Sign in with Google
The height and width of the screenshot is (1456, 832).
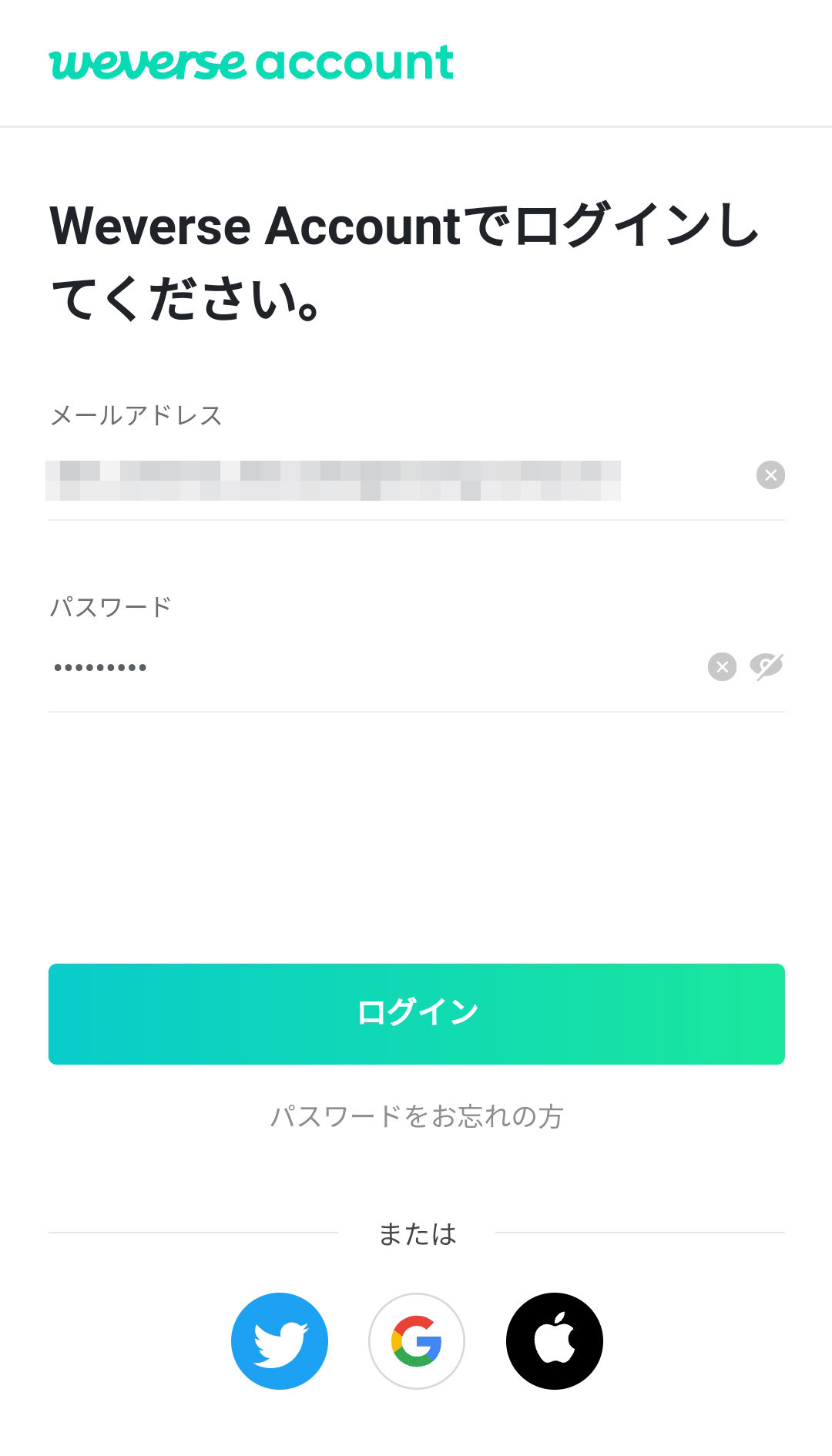[417, 1341]
